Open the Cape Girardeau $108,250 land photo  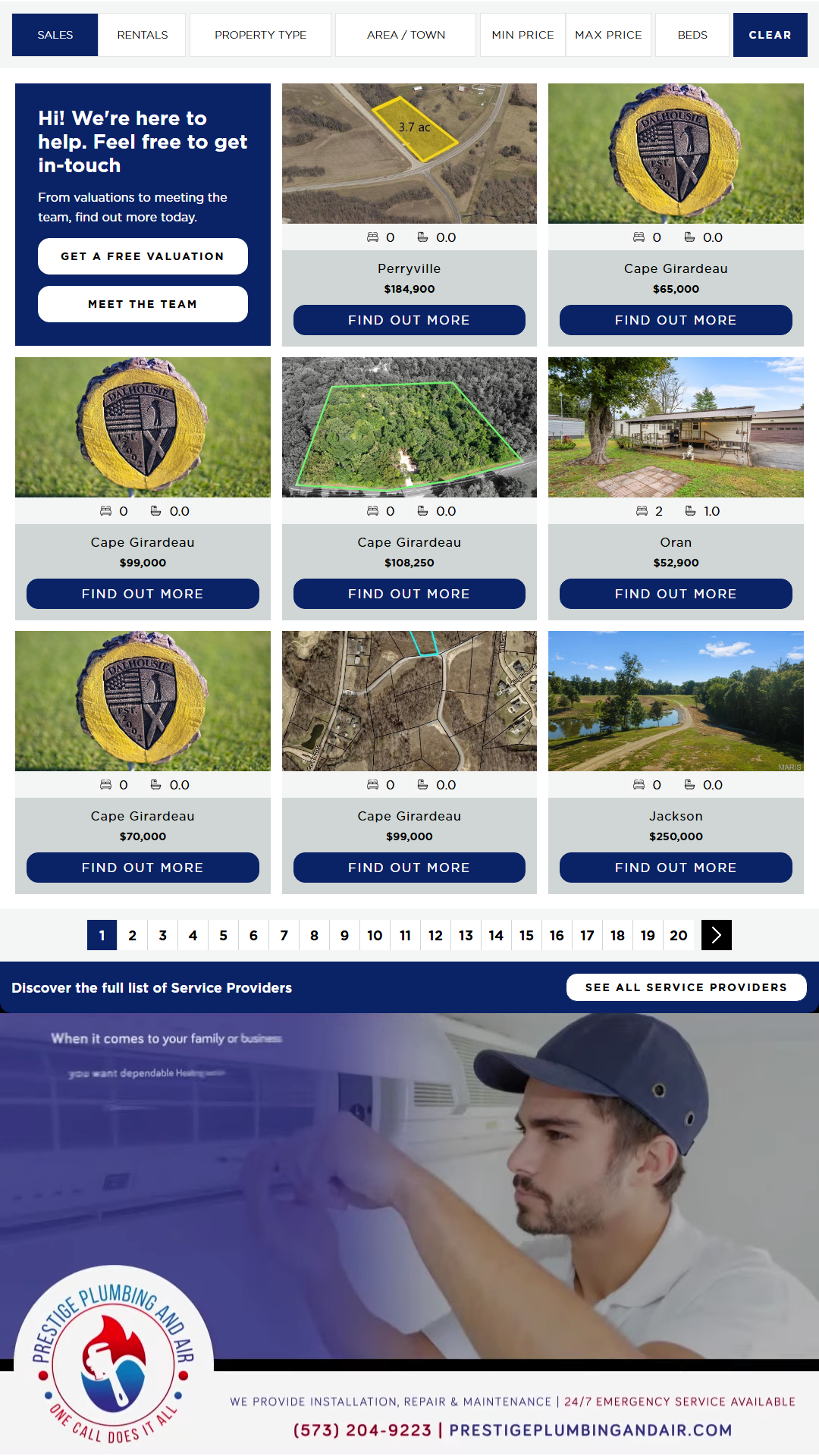click(x=409, y=427)
